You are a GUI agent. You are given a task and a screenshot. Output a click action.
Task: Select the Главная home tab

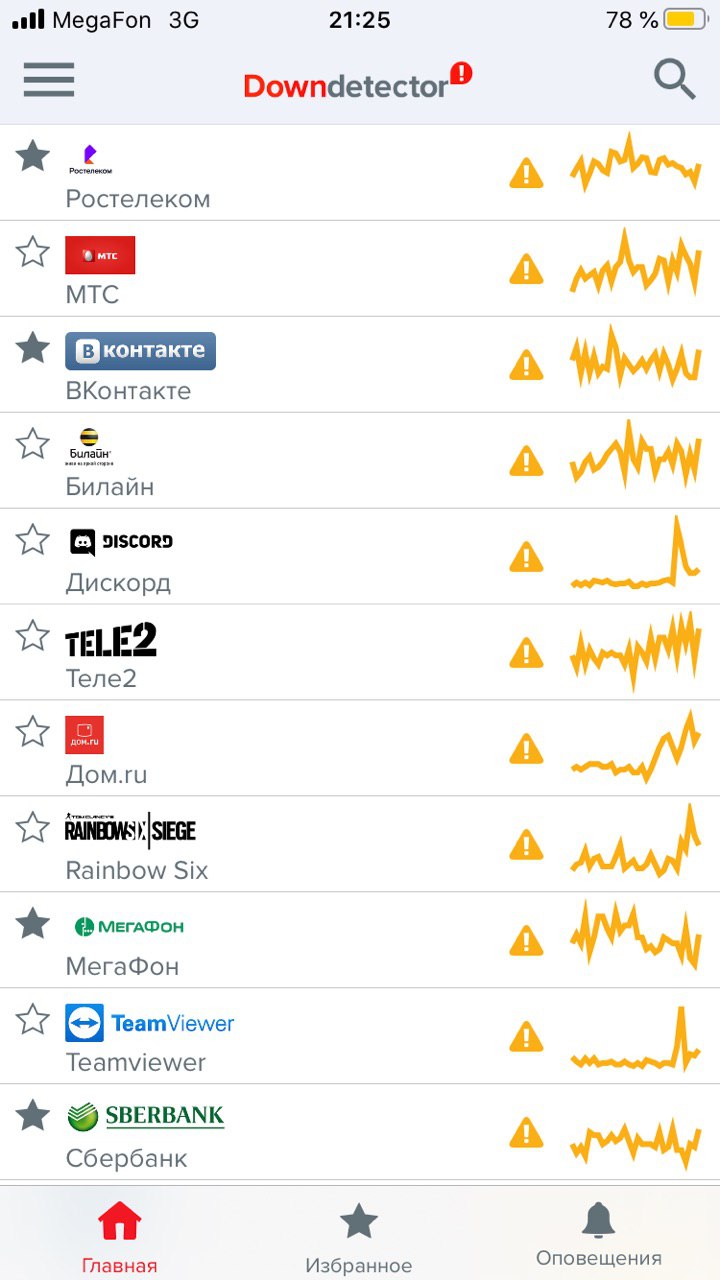point(119,1239)
